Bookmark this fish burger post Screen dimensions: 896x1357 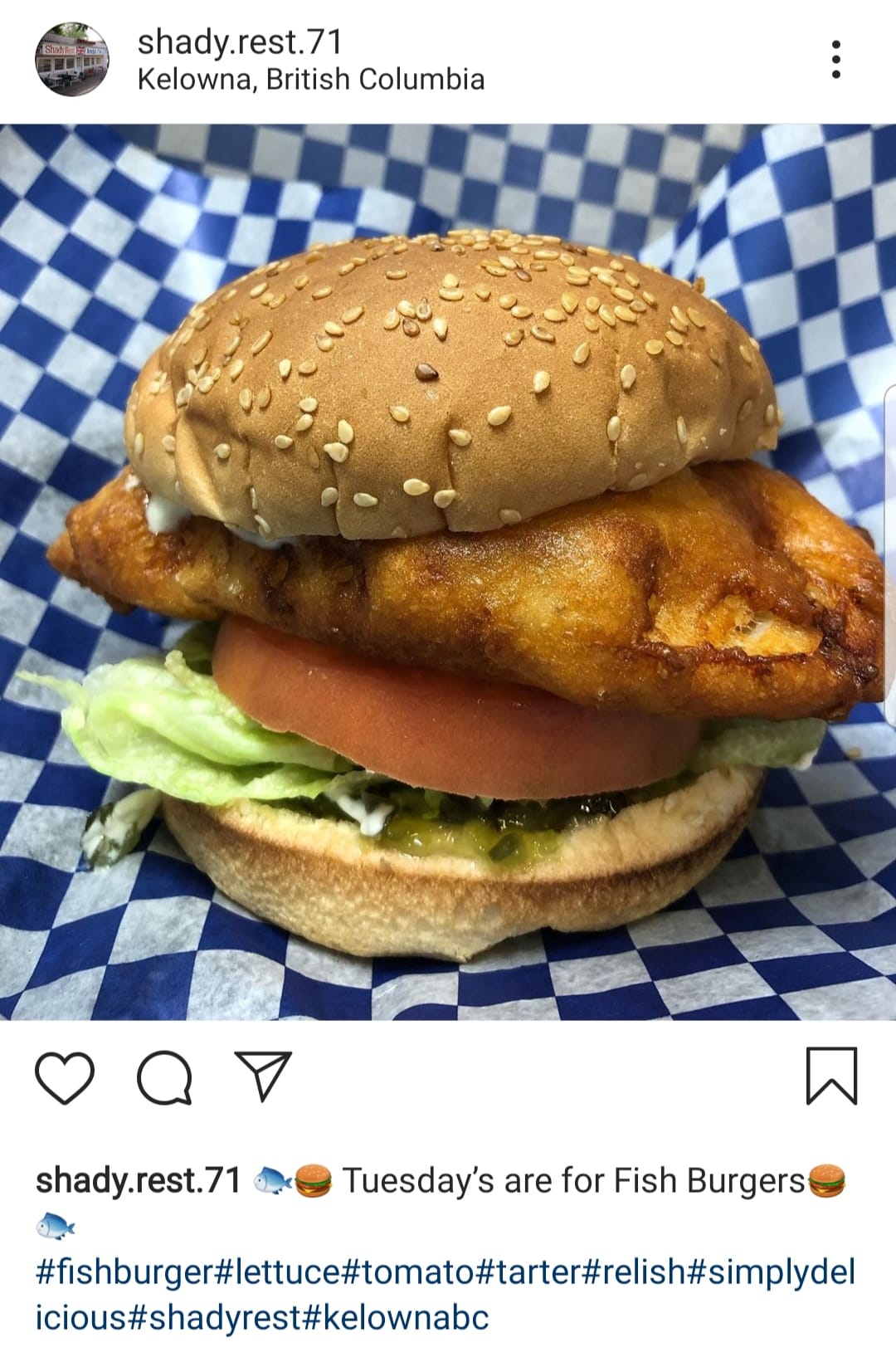(831, 1076)
